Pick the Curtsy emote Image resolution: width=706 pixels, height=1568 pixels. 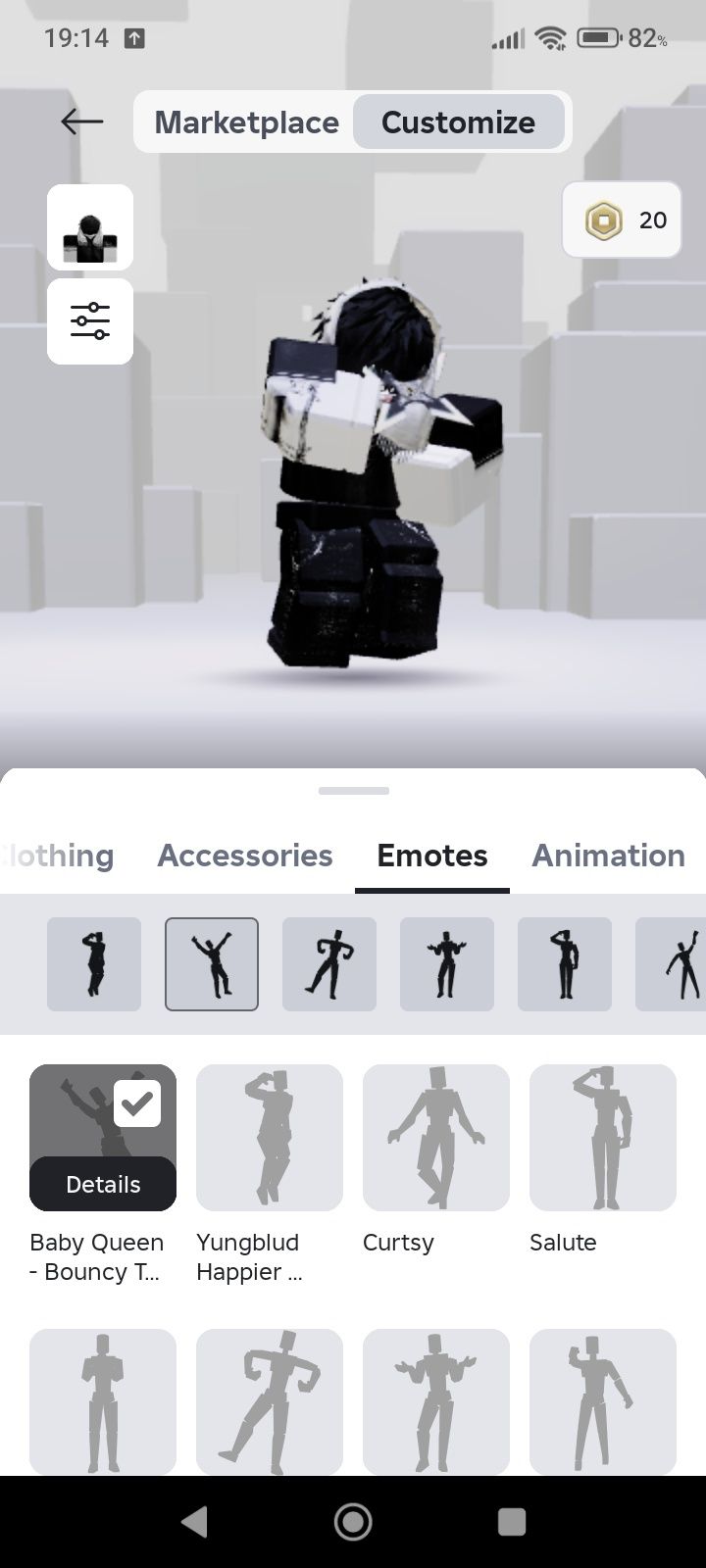click(x=436, y=1138)
